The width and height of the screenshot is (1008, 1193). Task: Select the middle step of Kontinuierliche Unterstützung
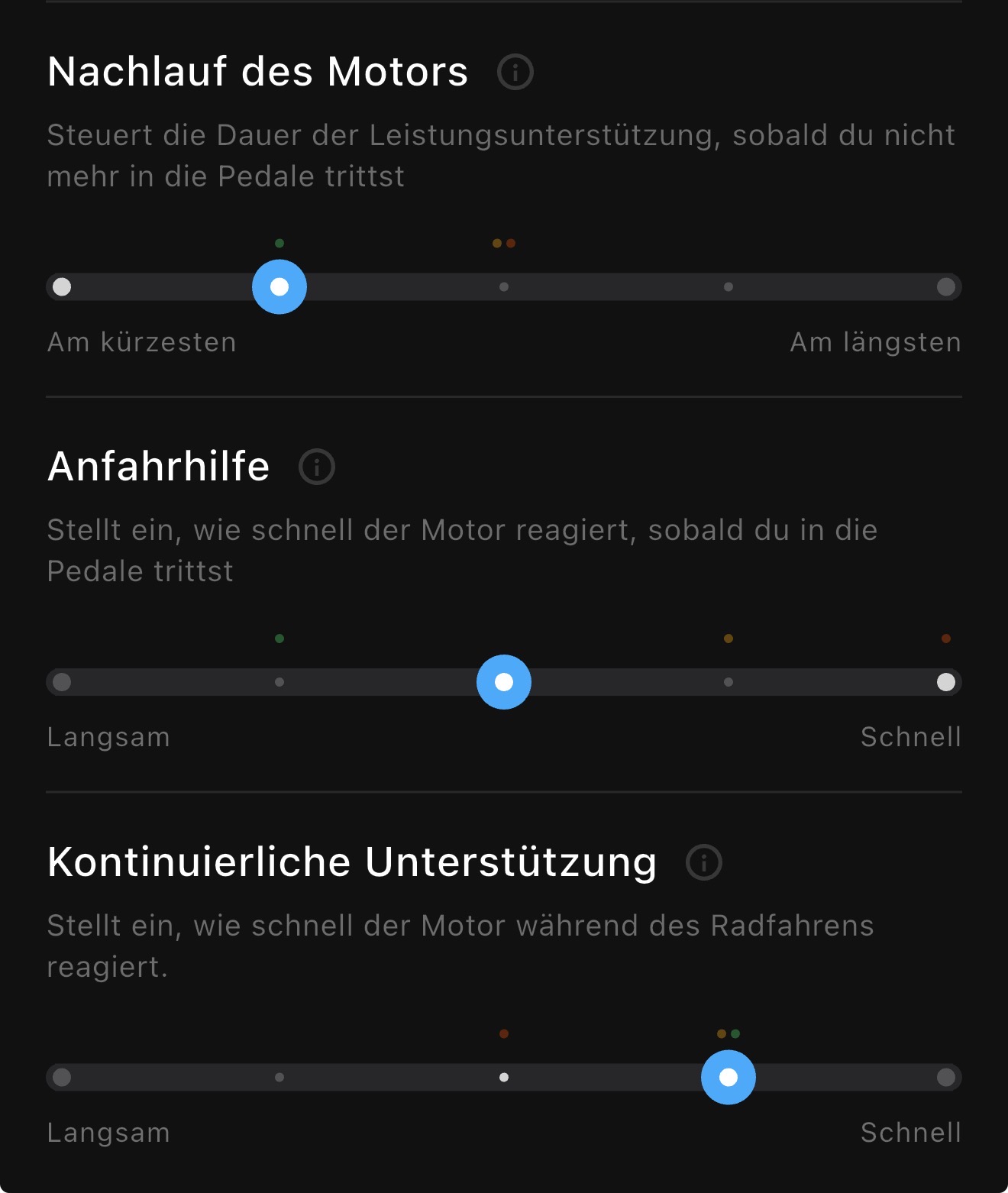click(504, 1078)
